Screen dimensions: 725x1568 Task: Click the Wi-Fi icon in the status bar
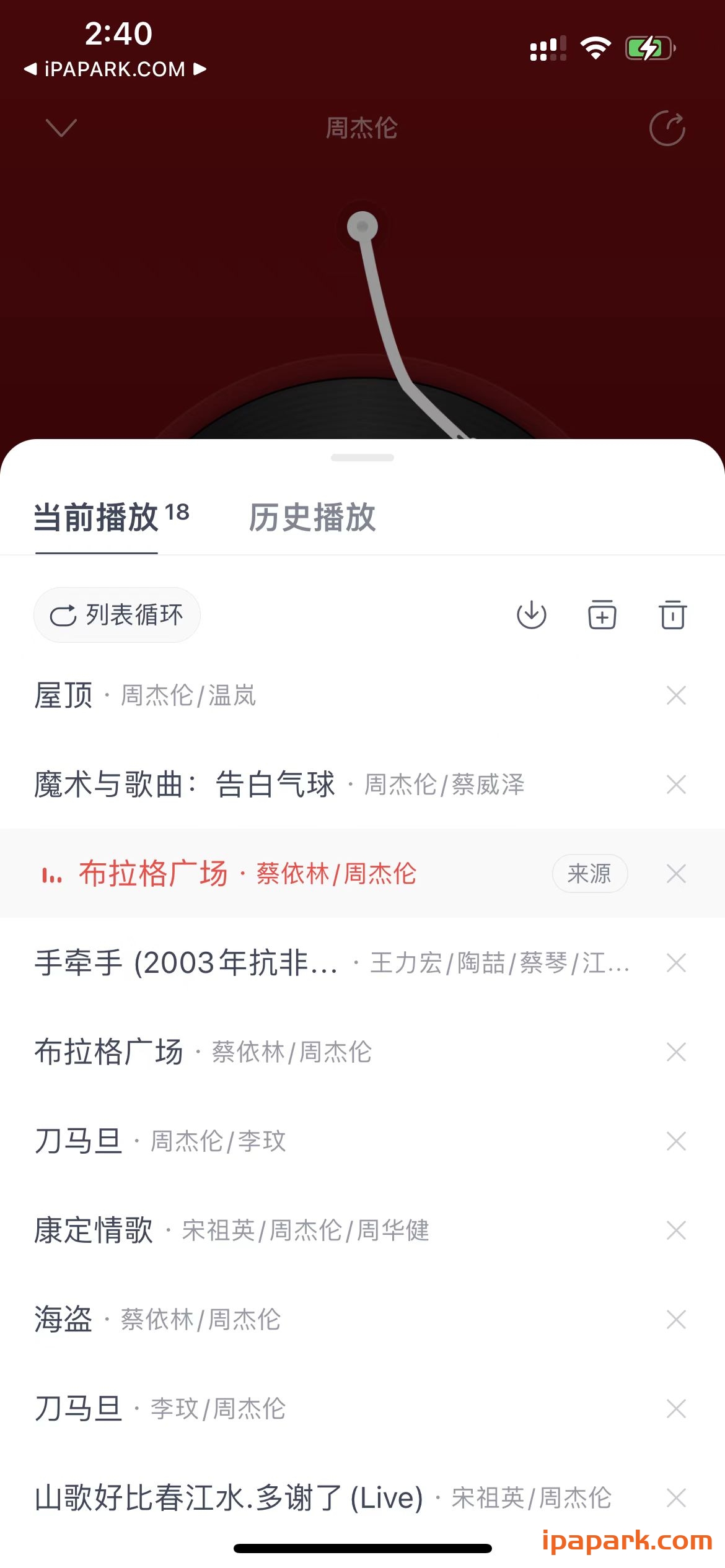(x=595, y=46)
